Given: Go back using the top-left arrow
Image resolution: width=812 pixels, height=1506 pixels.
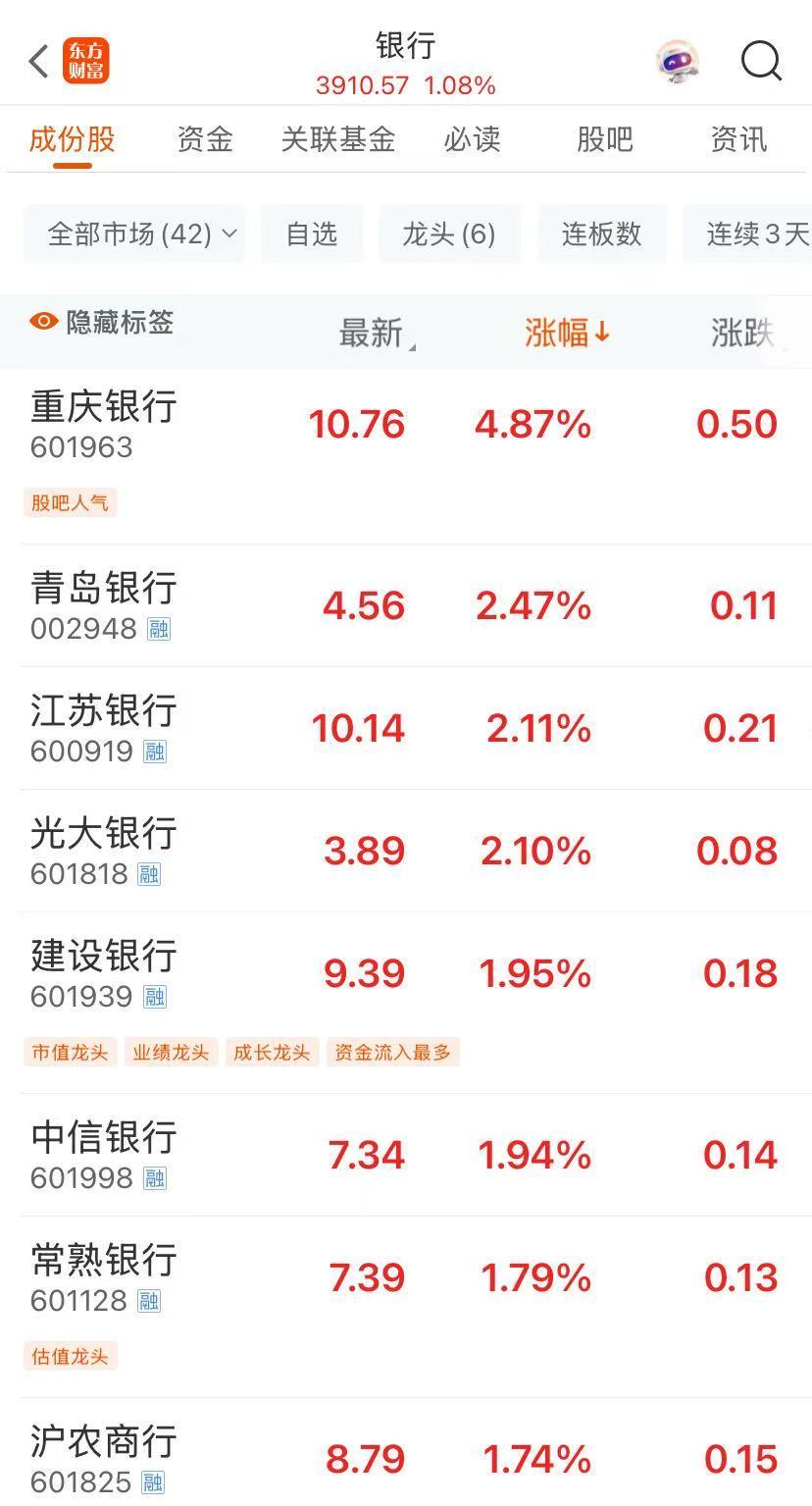Looking at the screenshot, I should 38,61.
